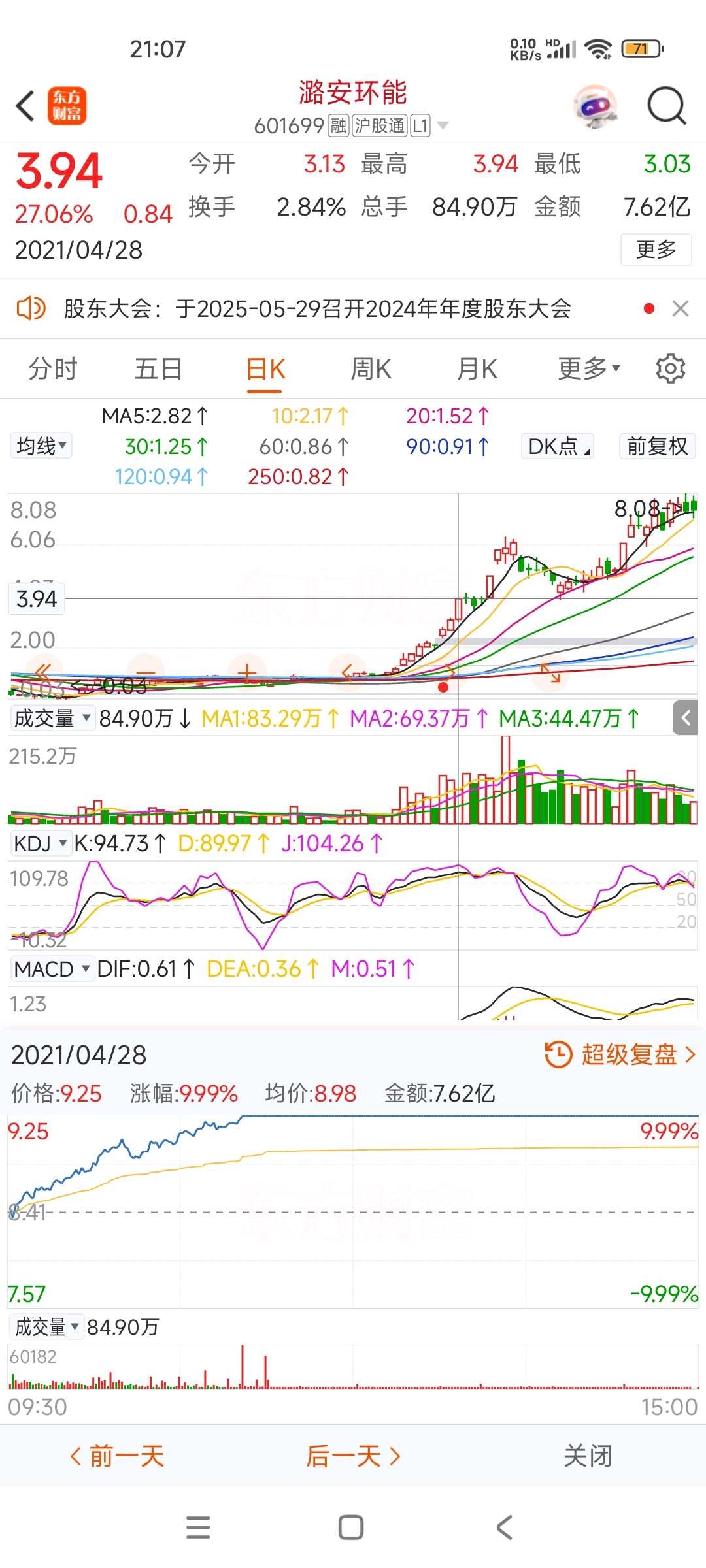Open chart settings gear icon

670,369
